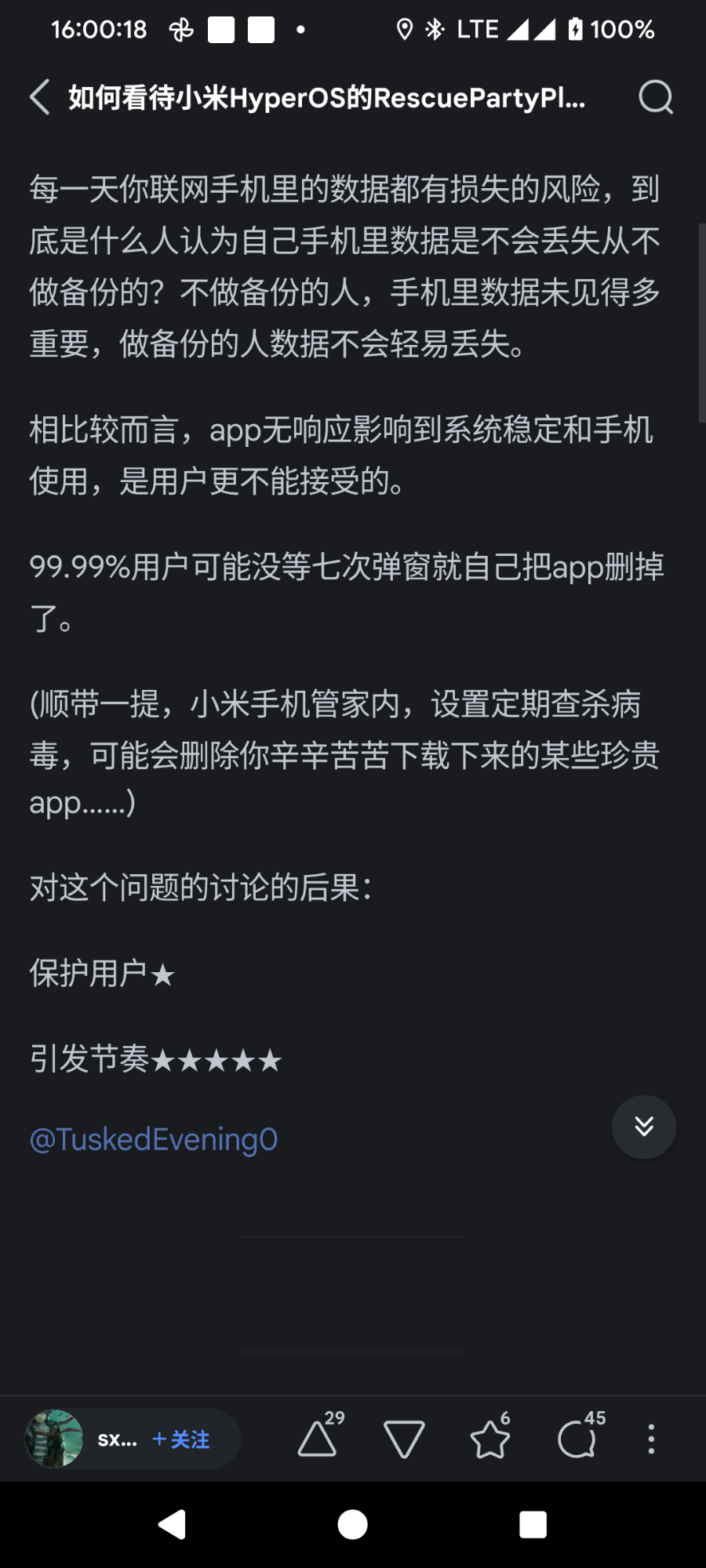The width and height of the screenshot is (706, 1568).
Task: Follow the author with 关注 button
Action: tap(181, 1439)
